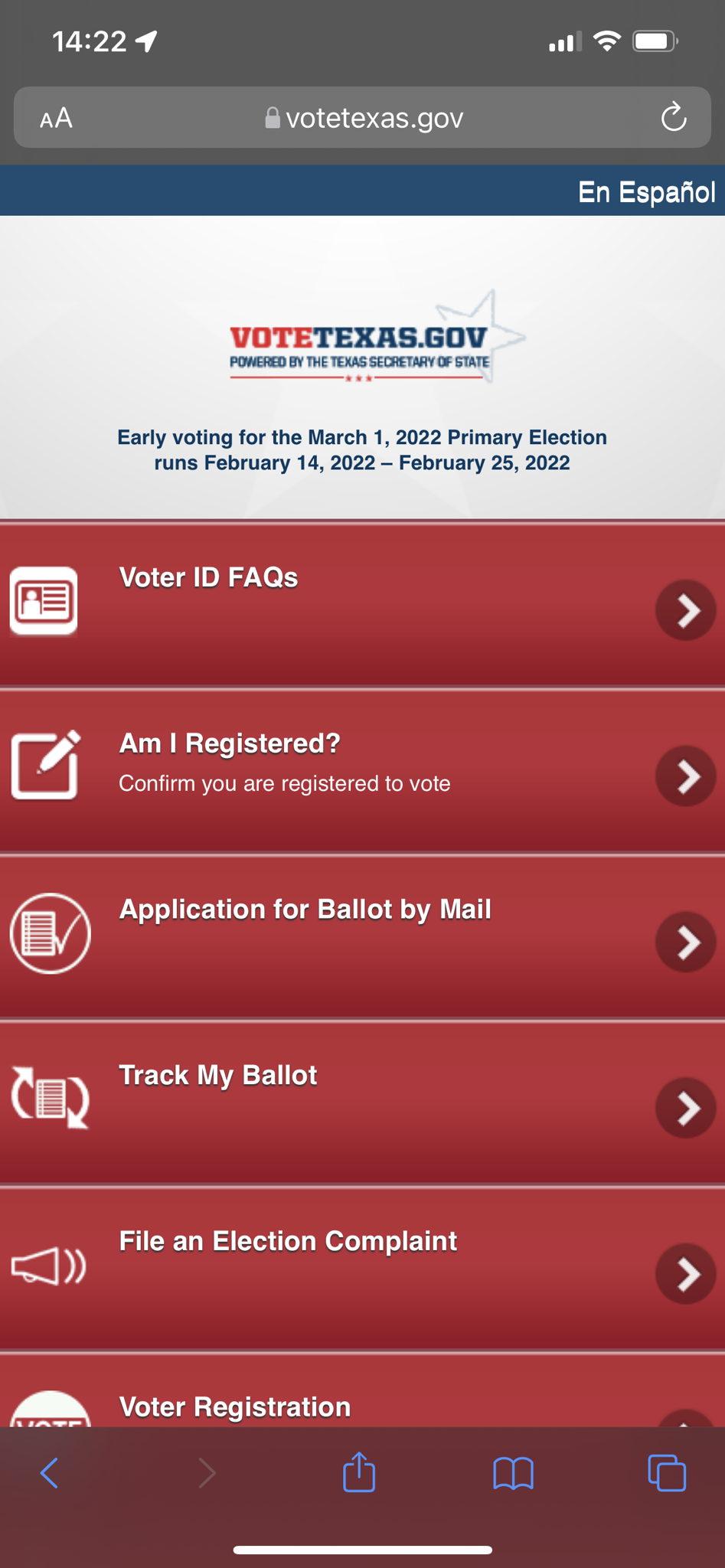Open Safari bookmarks

click(x=513, y=1472)
